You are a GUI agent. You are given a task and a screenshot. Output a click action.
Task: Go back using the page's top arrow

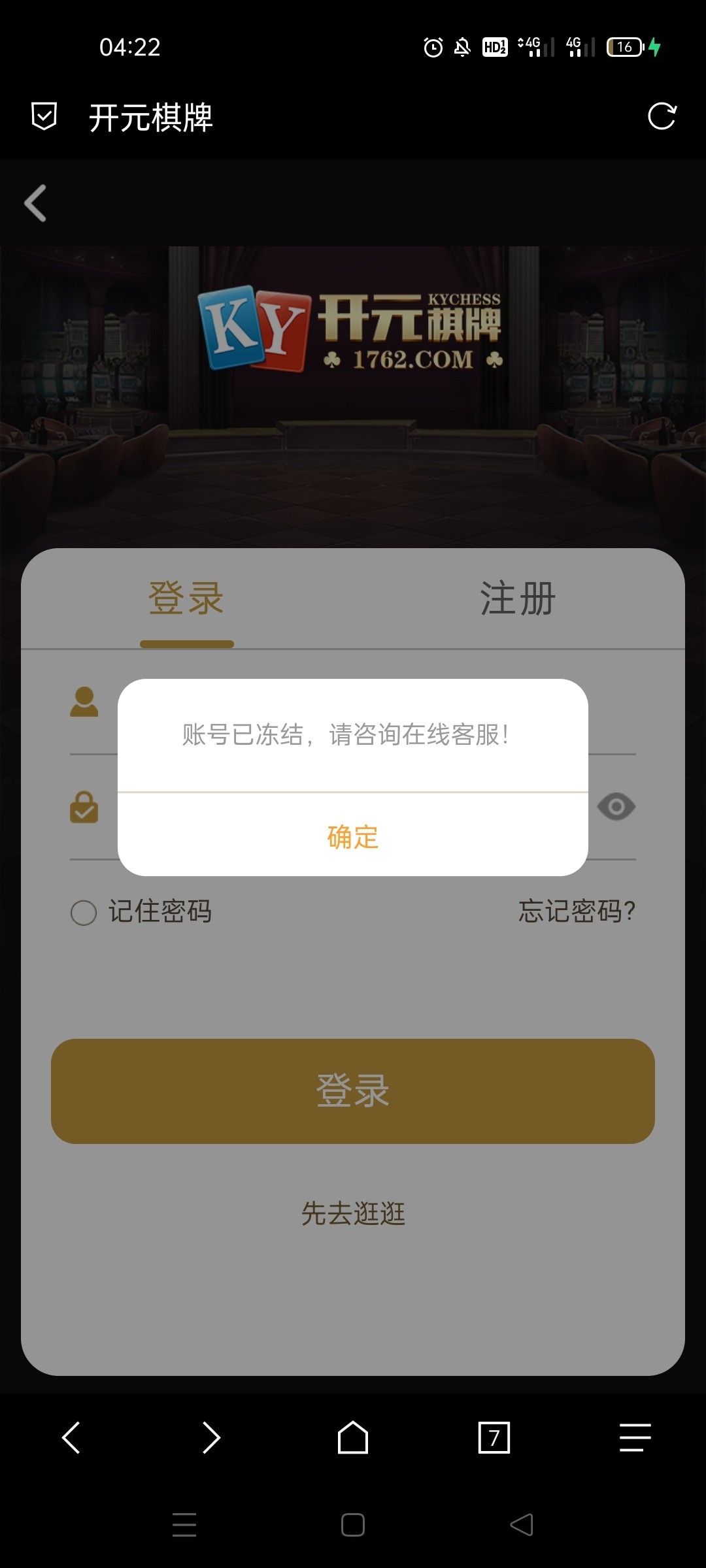36,203
